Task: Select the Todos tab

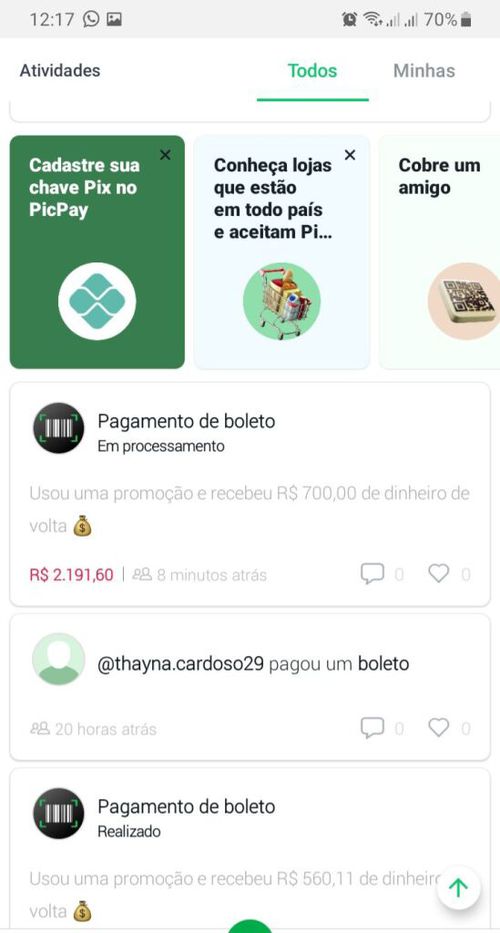Action: pos(312,71)
